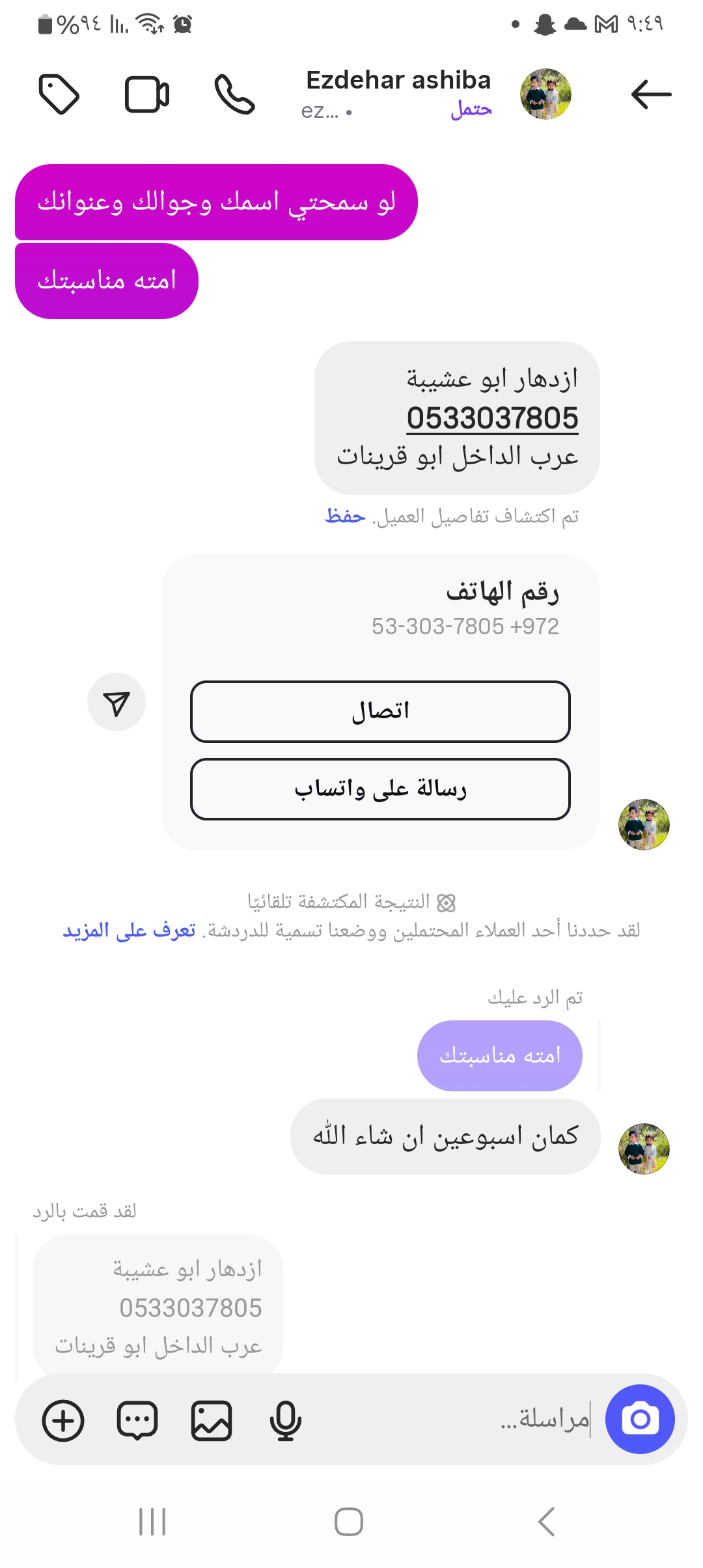Open the system recent apps button
This screenshot has height=1568, width=703.
pyautogui.click(x=152, y=1522)
